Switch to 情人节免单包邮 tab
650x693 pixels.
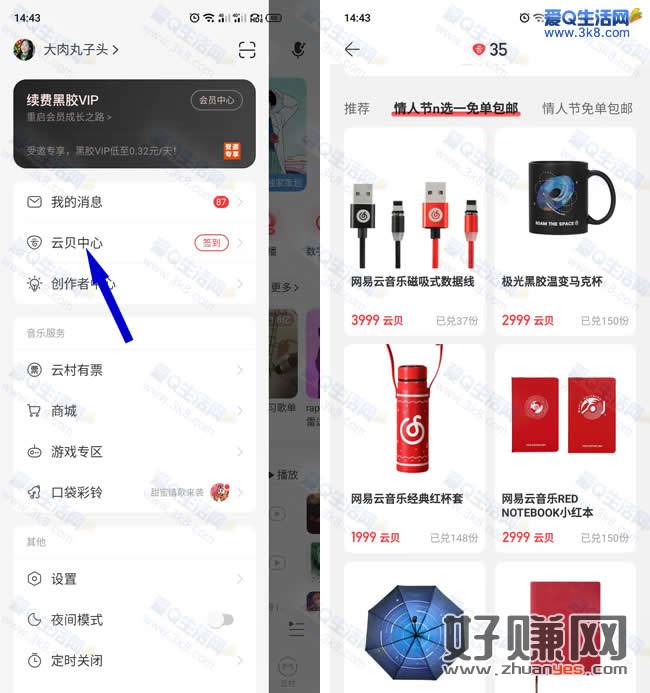click(x=587, y=108)
